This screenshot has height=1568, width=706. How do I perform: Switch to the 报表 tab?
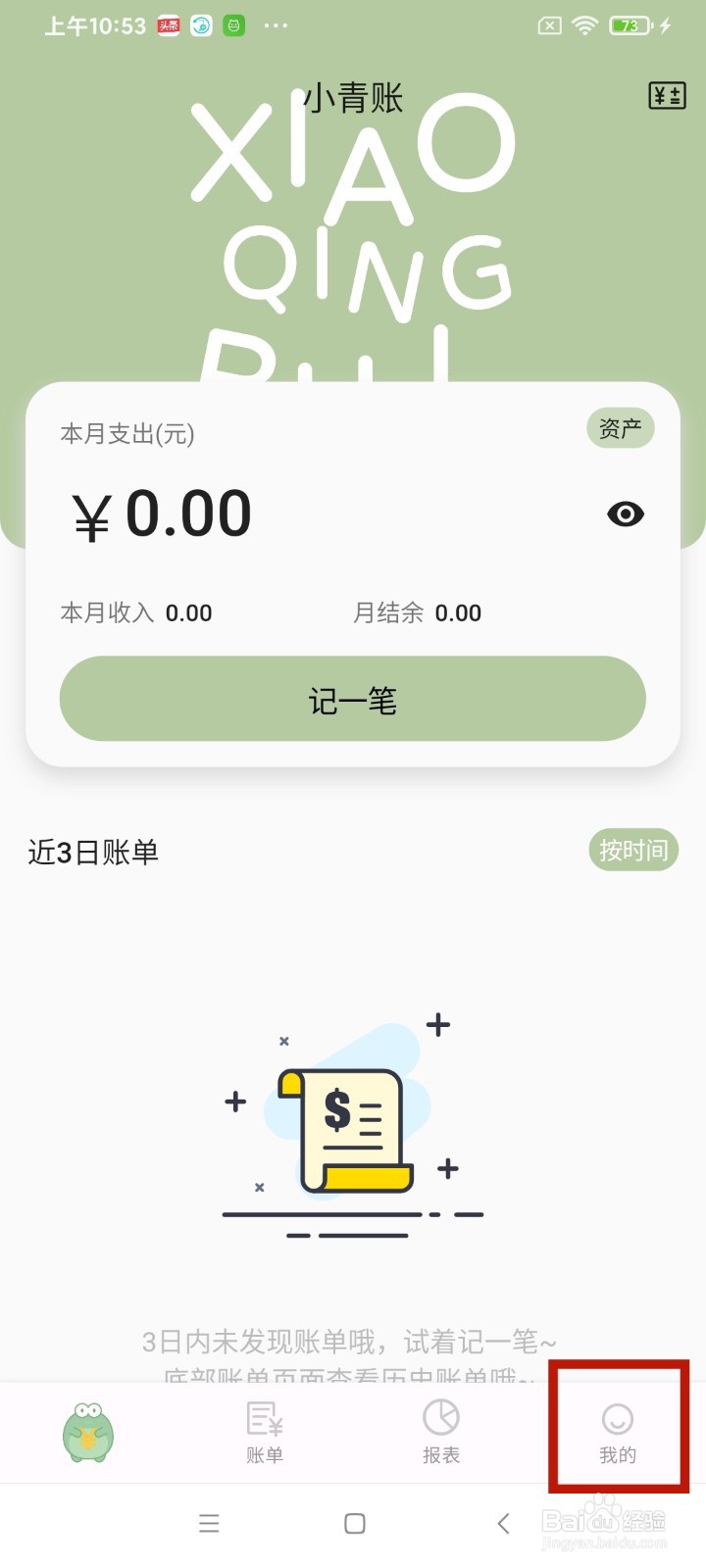[x=440, y=1433]
